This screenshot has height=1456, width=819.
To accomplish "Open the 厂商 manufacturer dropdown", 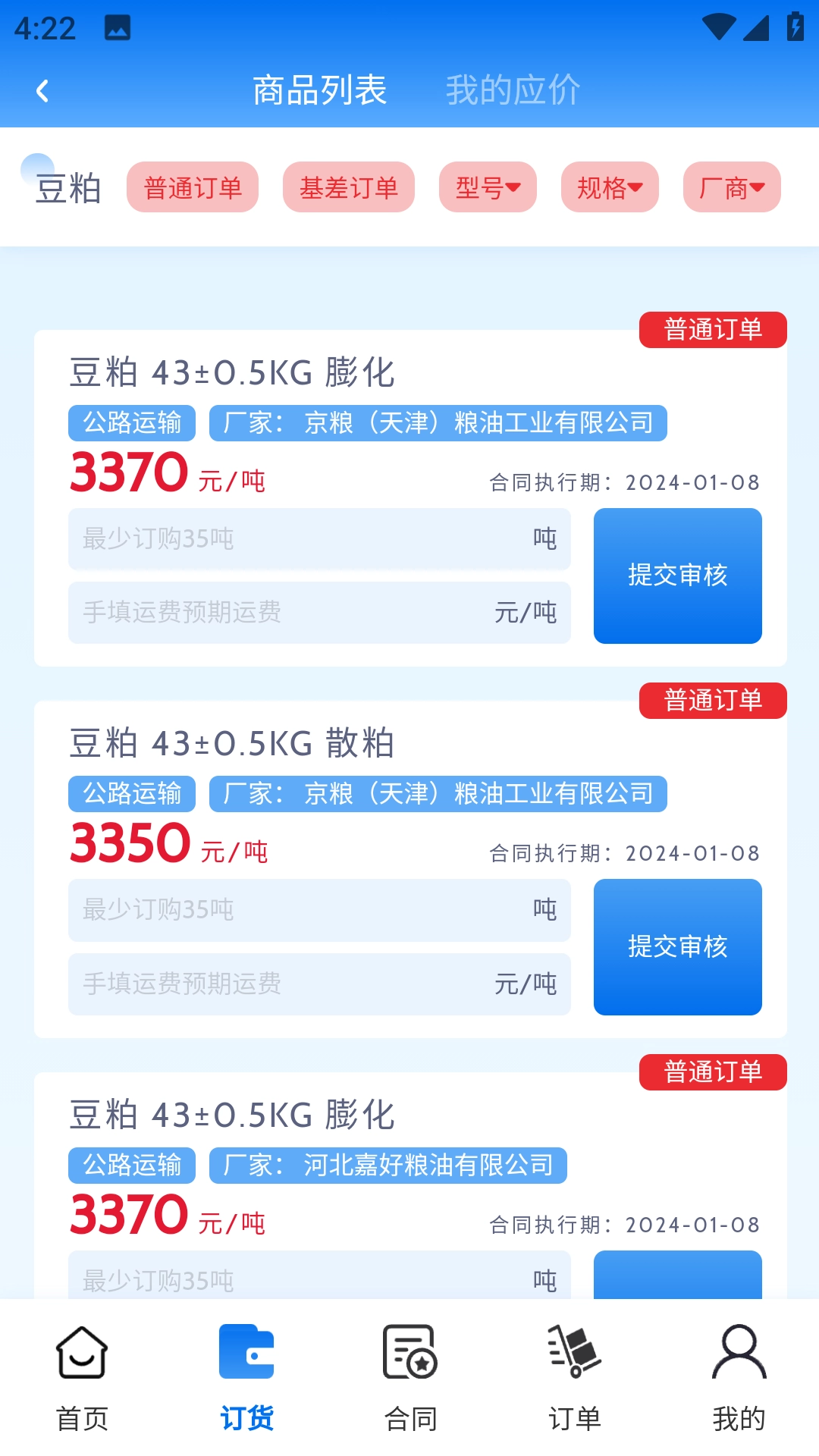I will (730, 187).
